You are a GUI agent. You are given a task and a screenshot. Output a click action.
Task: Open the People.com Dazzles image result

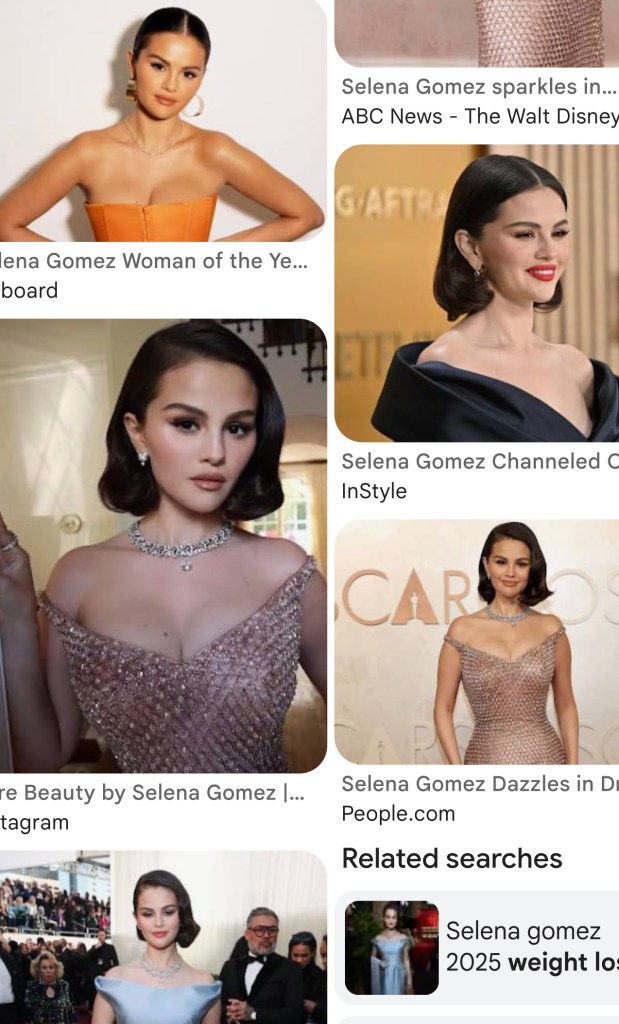pos(476,641)
